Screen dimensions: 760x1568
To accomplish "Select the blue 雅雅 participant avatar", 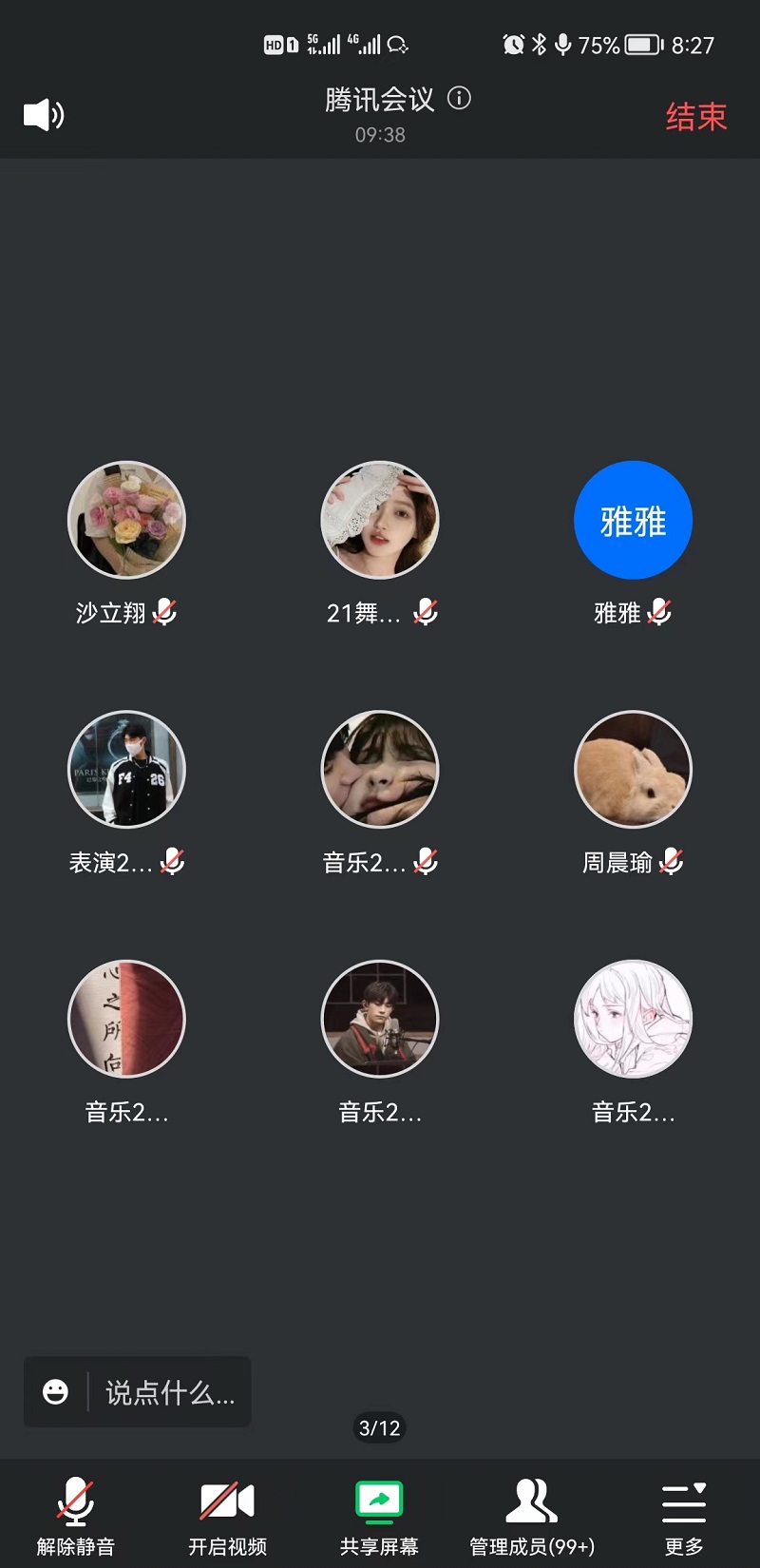I will 633,520.
